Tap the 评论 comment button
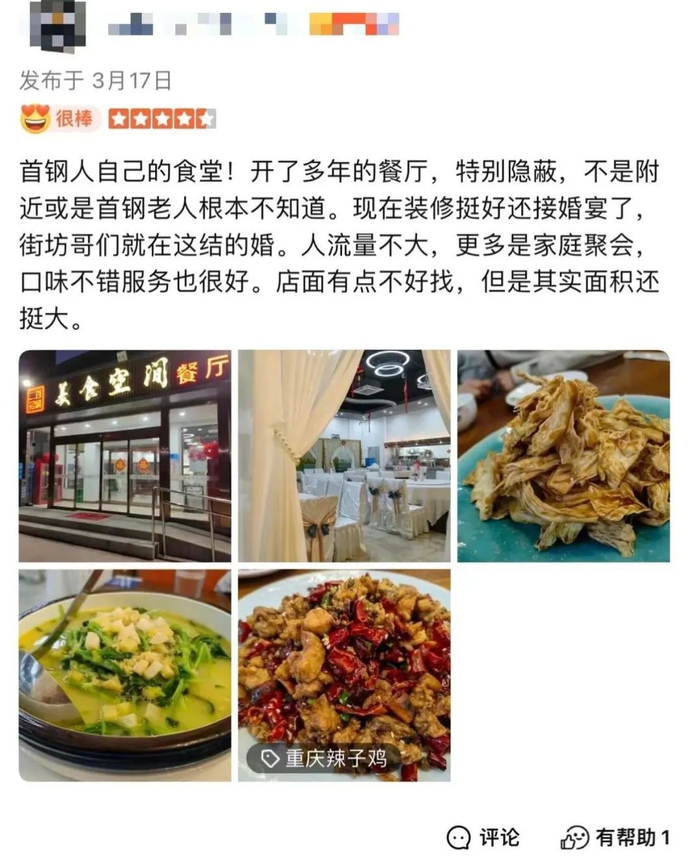This screenshot has width=700, height=864. [x=483, y=838]
